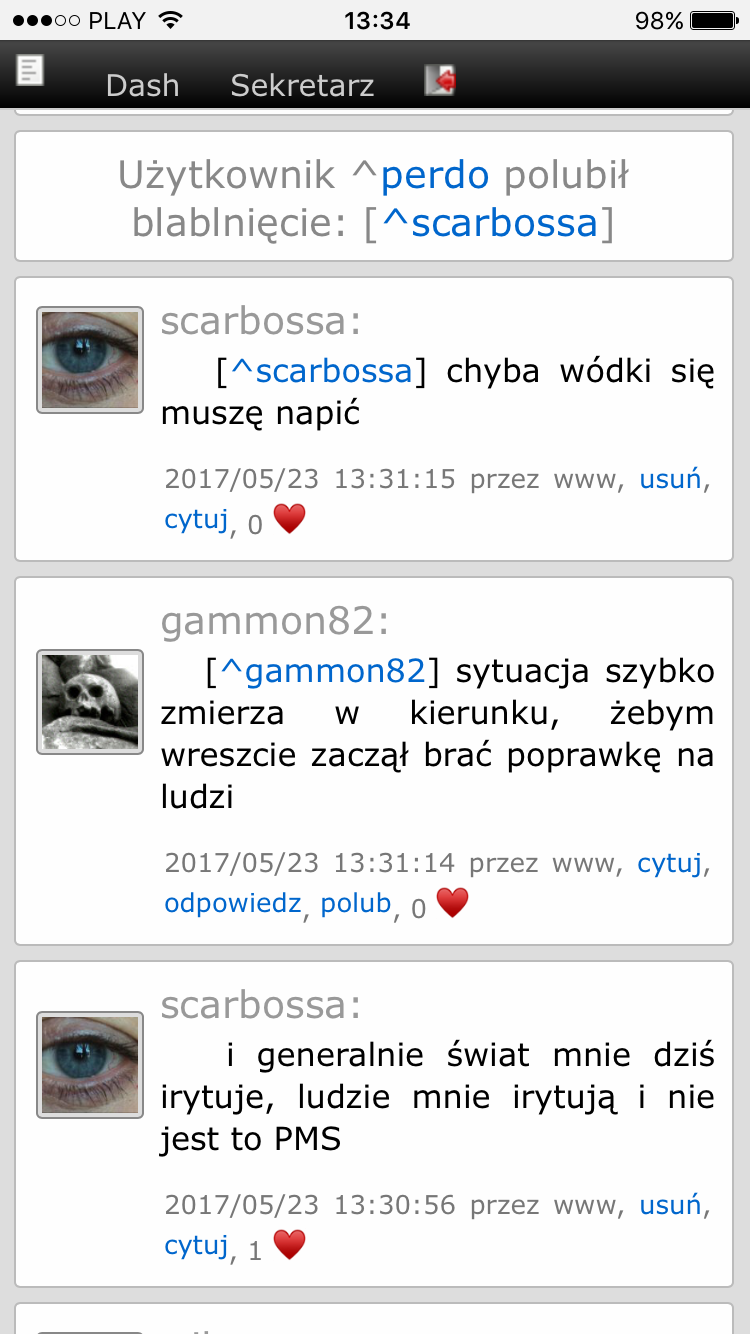
Task: Reply to gammon82's post via odpowiedz
Action: click(x=232, y=903)
